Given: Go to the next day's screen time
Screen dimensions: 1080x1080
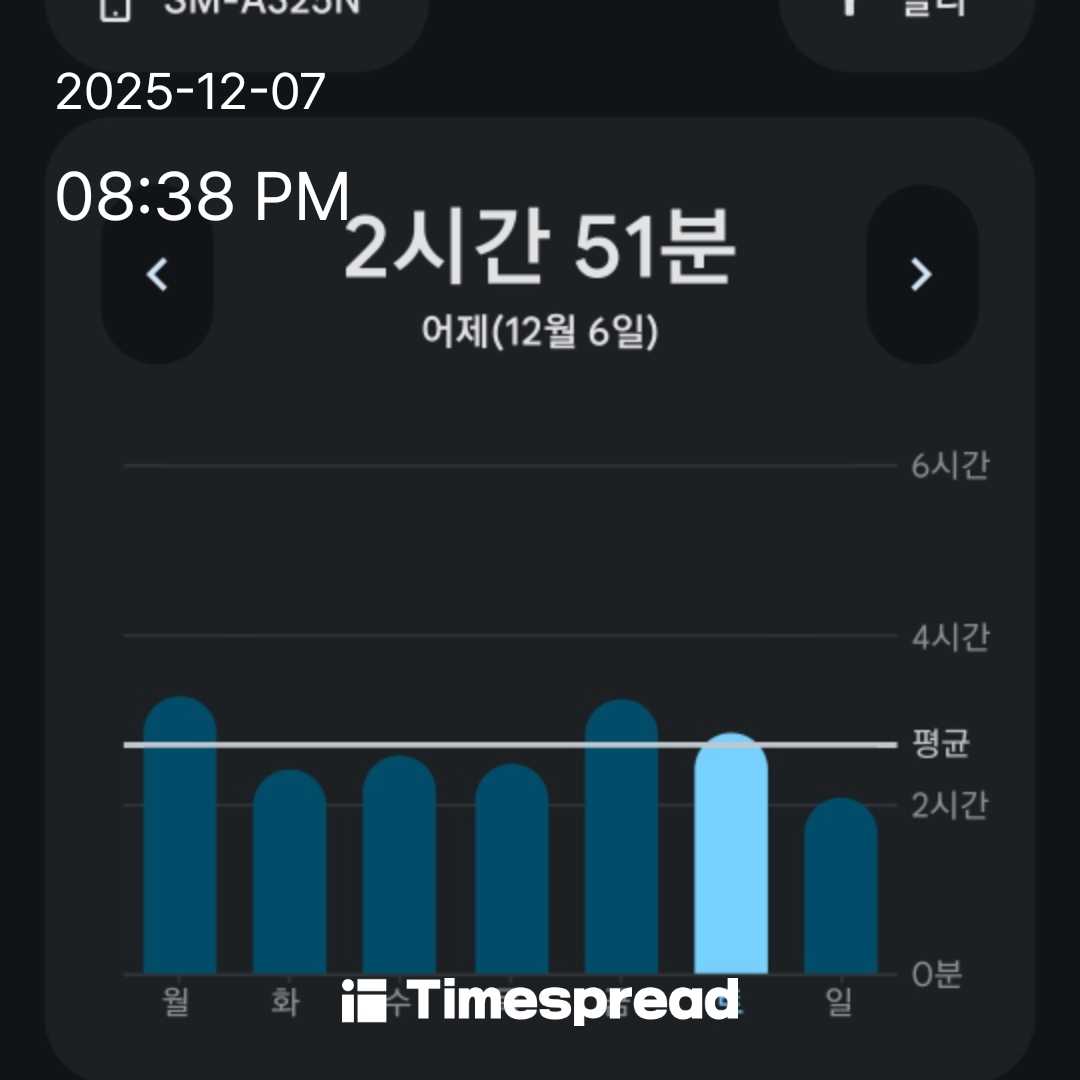Looking at the screenshot, I should pyautogui.click(x=921, y=274).
